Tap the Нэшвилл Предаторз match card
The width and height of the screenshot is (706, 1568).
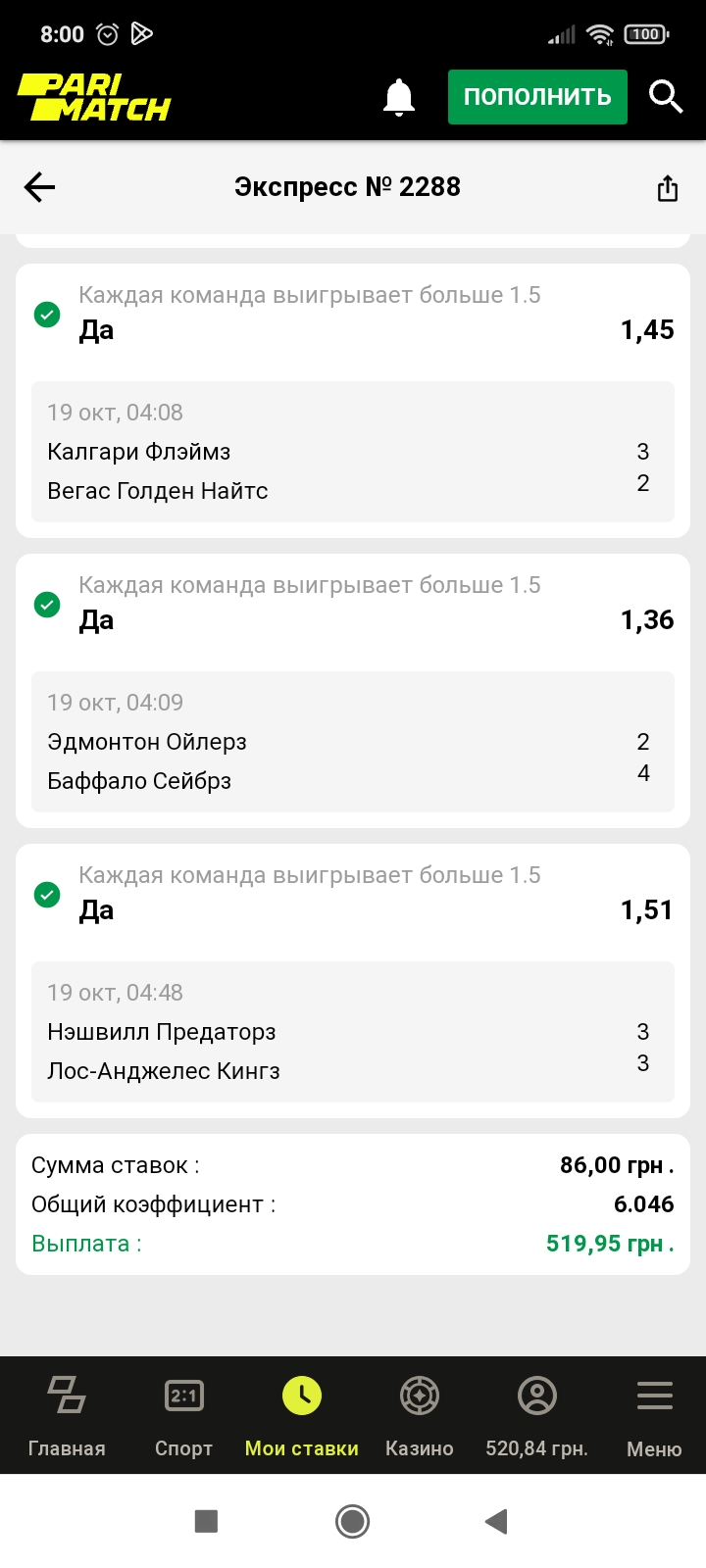coord(353,1031)
